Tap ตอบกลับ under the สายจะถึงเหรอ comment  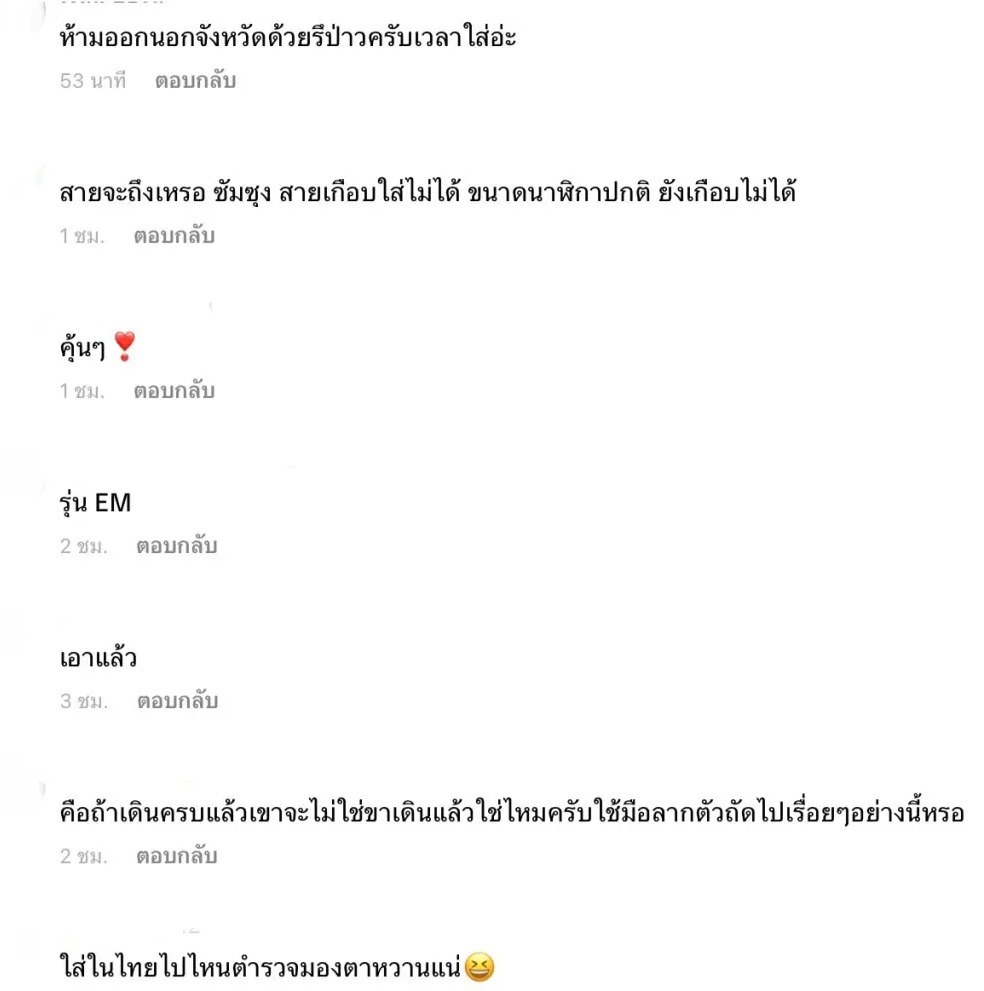pos(174,237)
